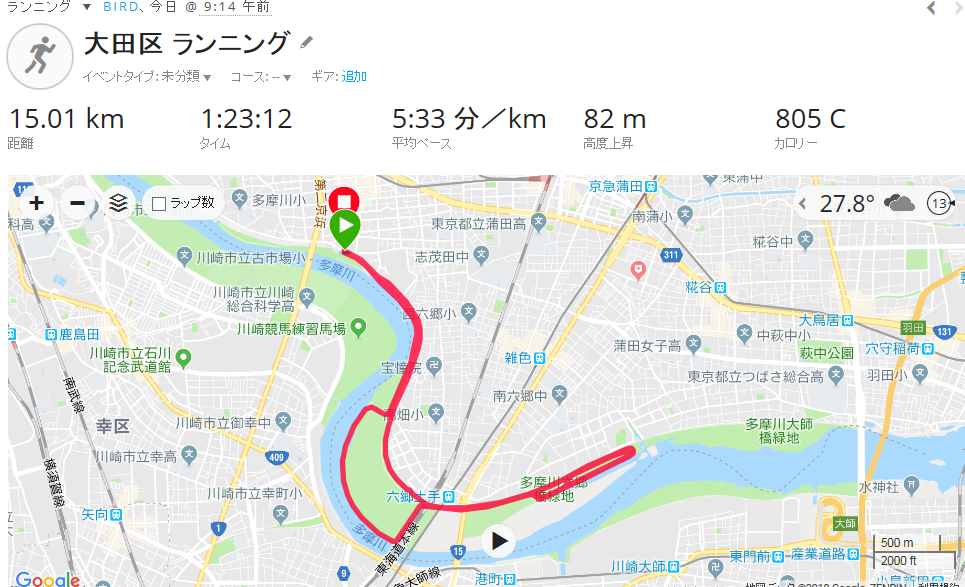Open the BIRD profile link
The image size is (965, 587).
(121, 7)
